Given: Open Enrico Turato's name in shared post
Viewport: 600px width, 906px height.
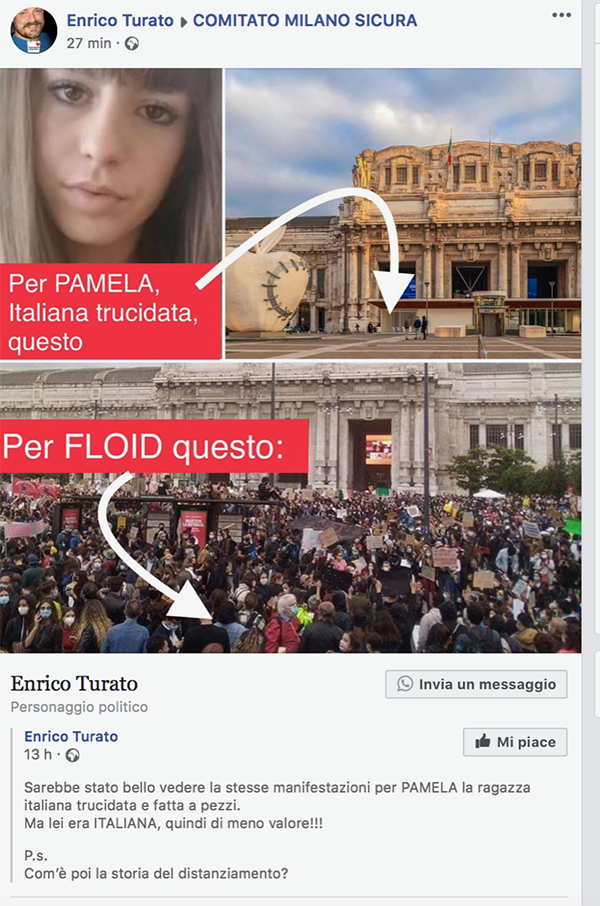Looking at the screenshot, I should (x=71, y=736).
